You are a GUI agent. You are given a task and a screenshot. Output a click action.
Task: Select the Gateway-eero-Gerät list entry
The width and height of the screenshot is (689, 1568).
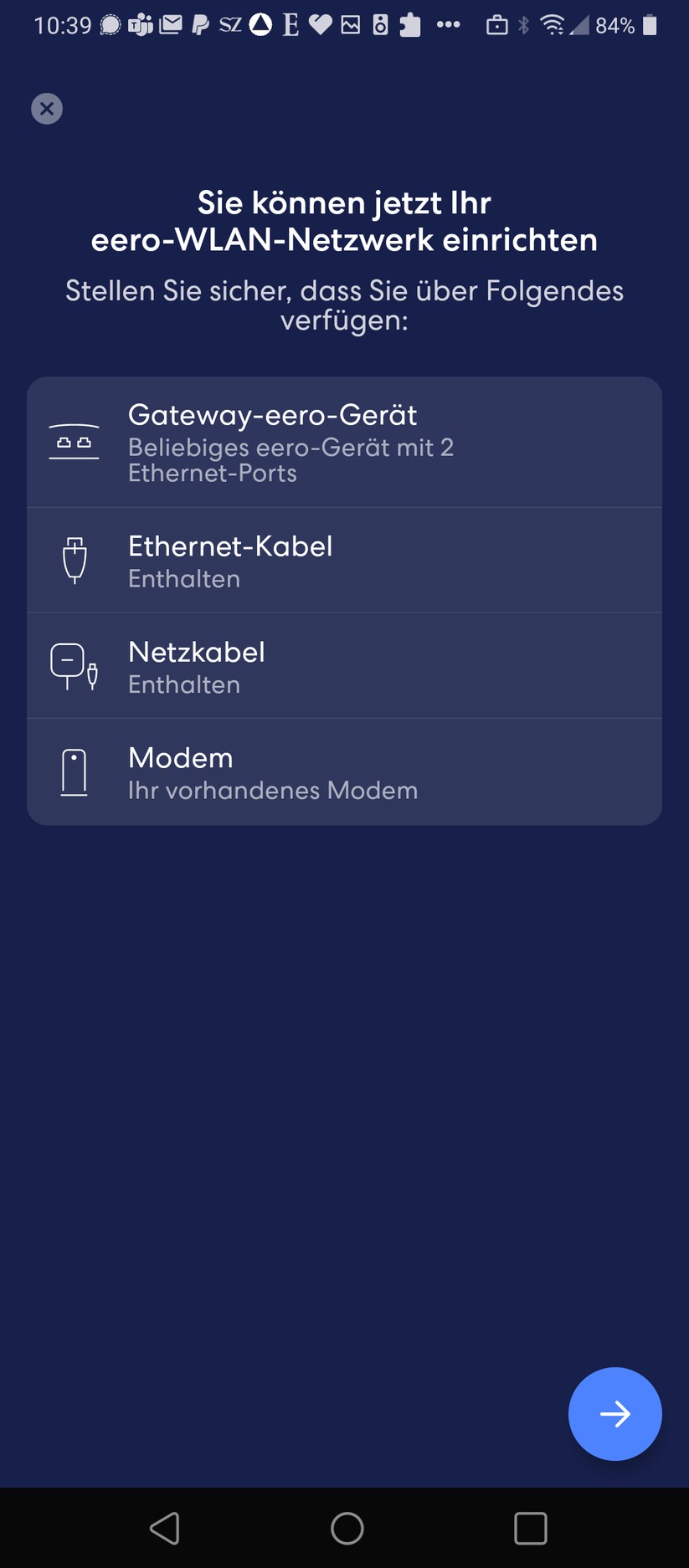pyautogui.click(x=344, y=442)
